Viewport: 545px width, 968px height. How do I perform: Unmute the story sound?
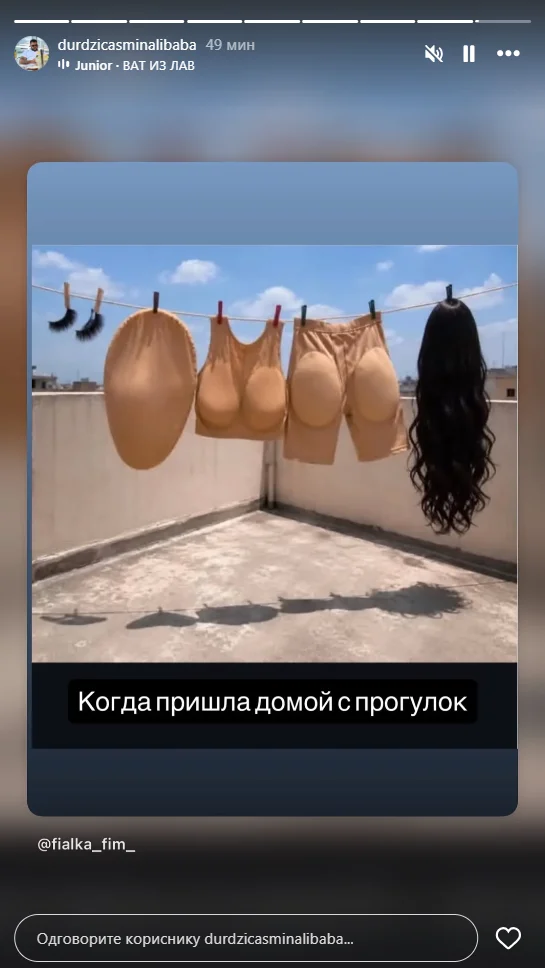tap(434, 54)
